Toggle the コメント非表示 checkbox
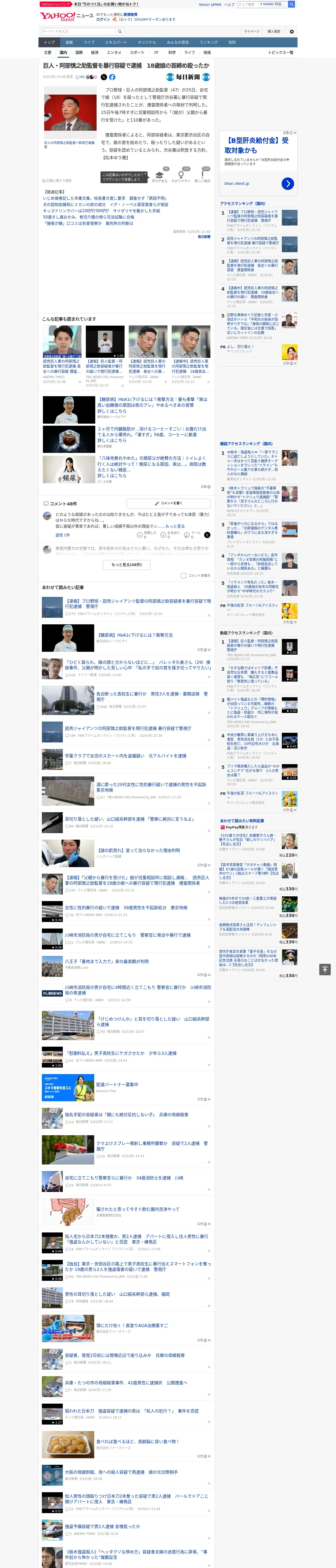This screenshot has width=336, height=1568. pos(183,576)
